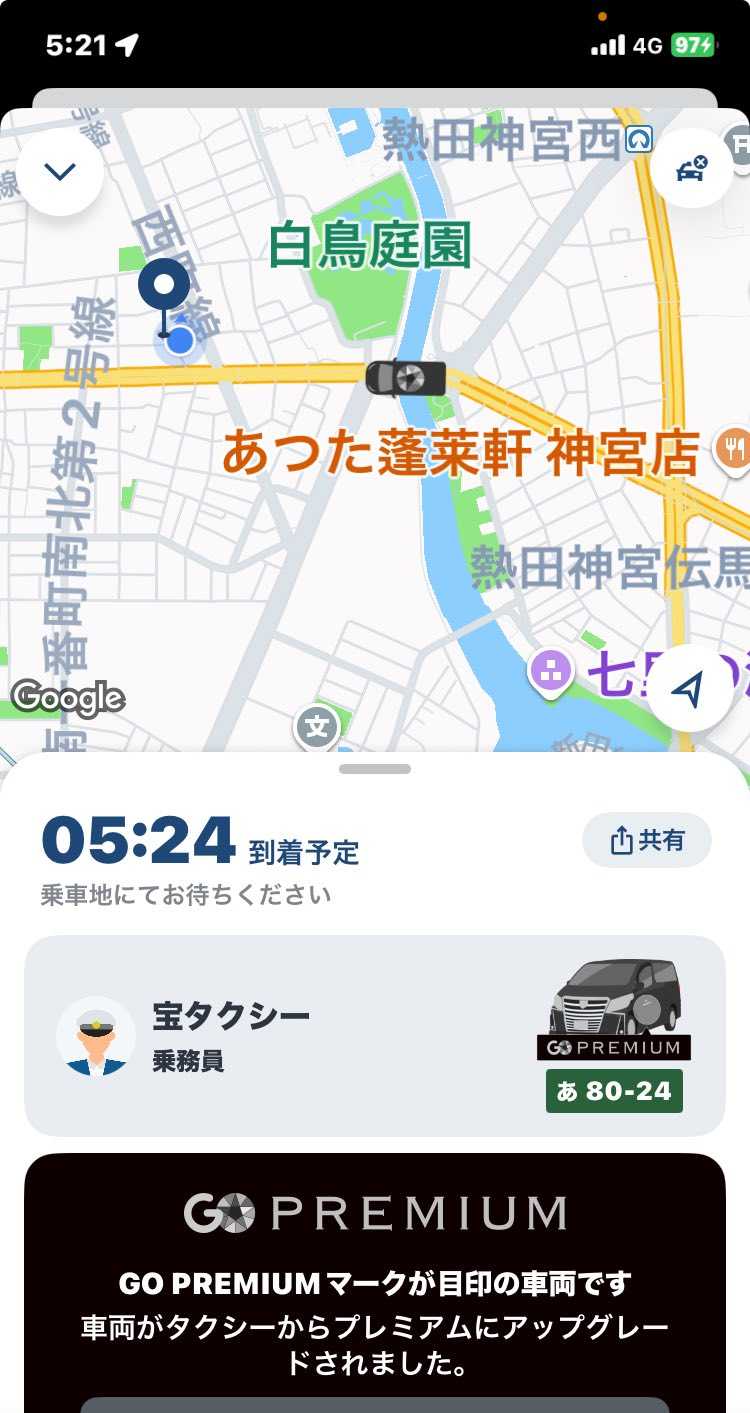Screen dimensions: 750x1413
Task: Tap the cancel ride car icon
Action: pos(691,168)
